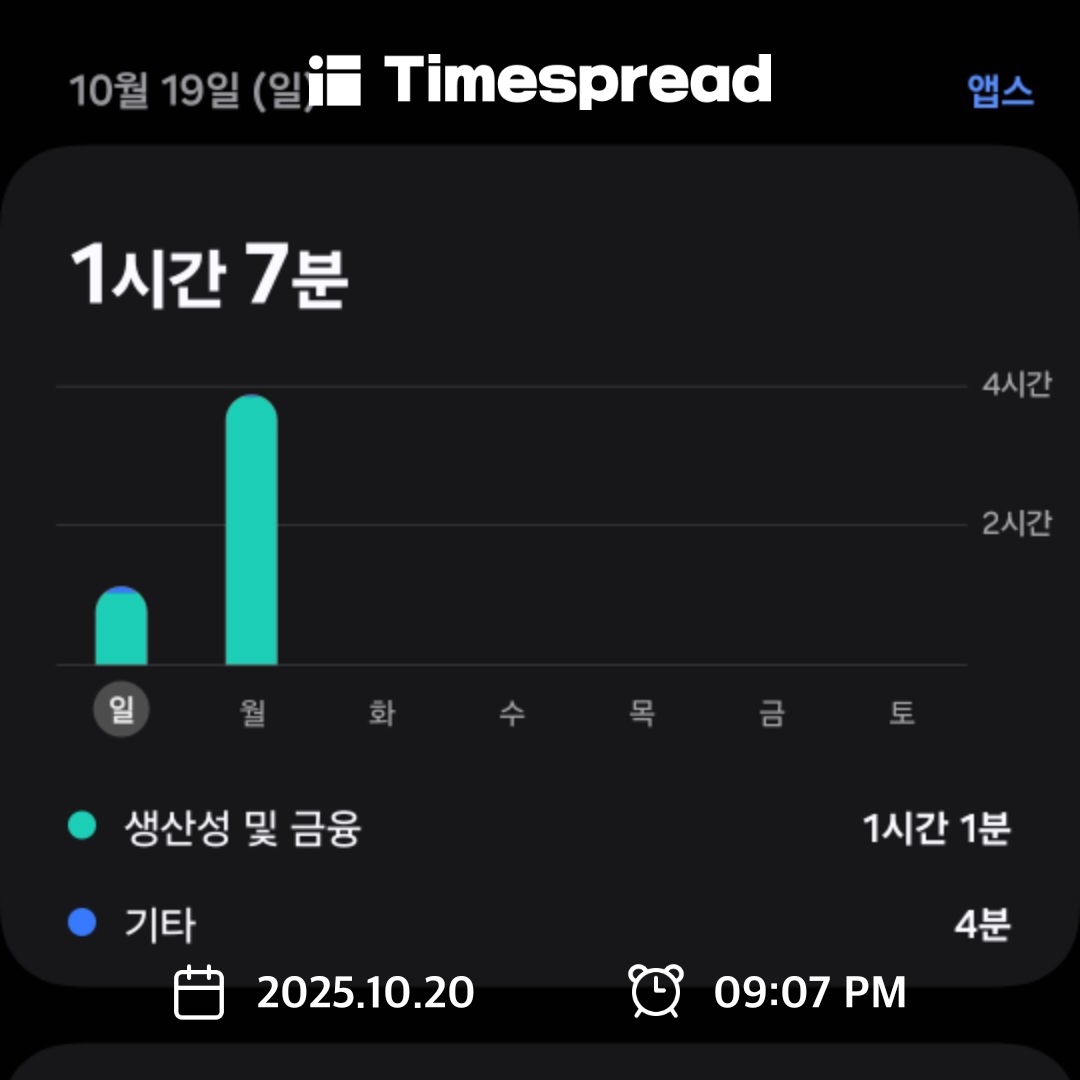Select Friday (금) on the chart
Screen dimensions: 1080x1080
(772, 712)
